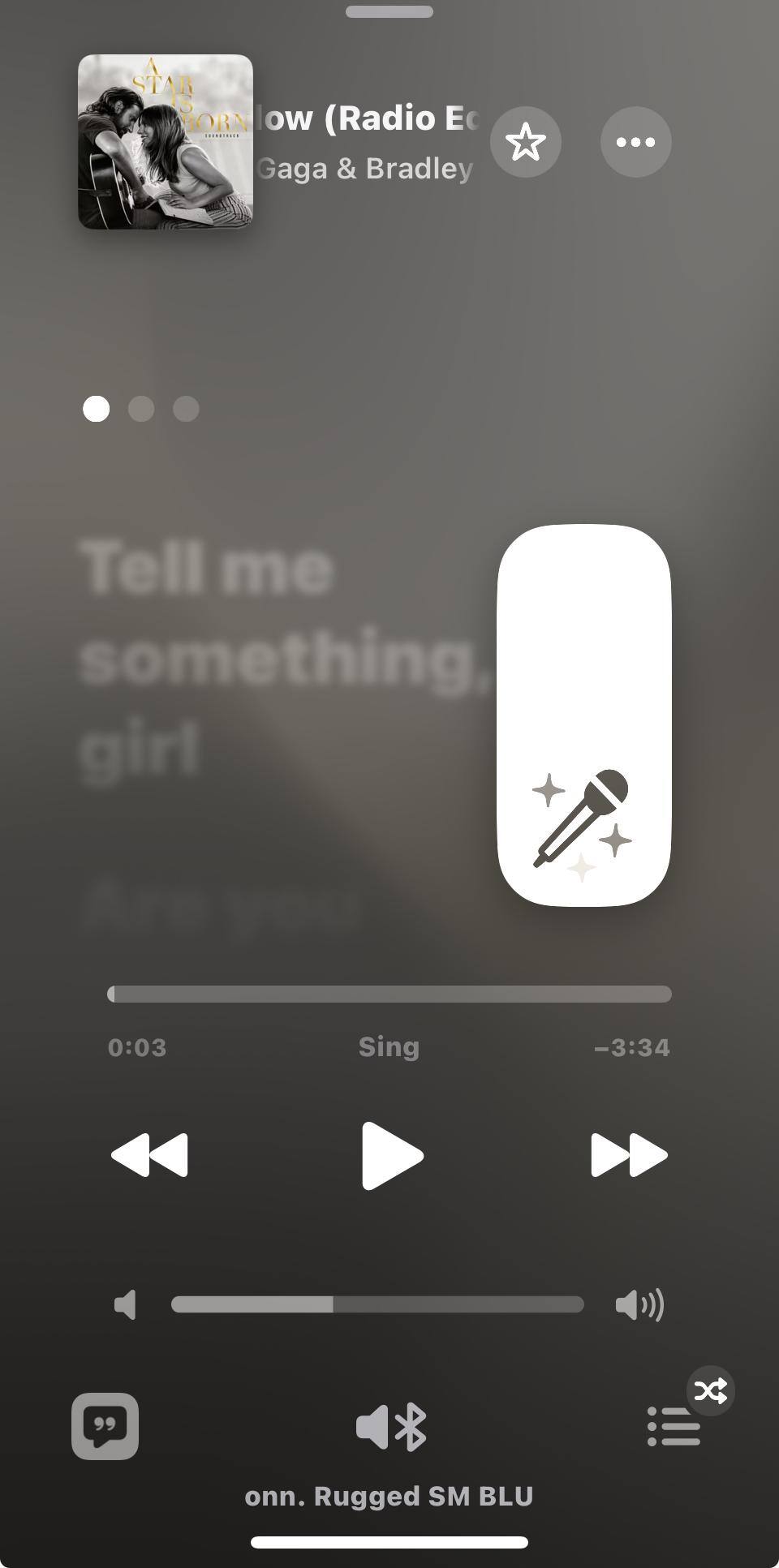Skip back to the previous track

[x=149, y=1155]
